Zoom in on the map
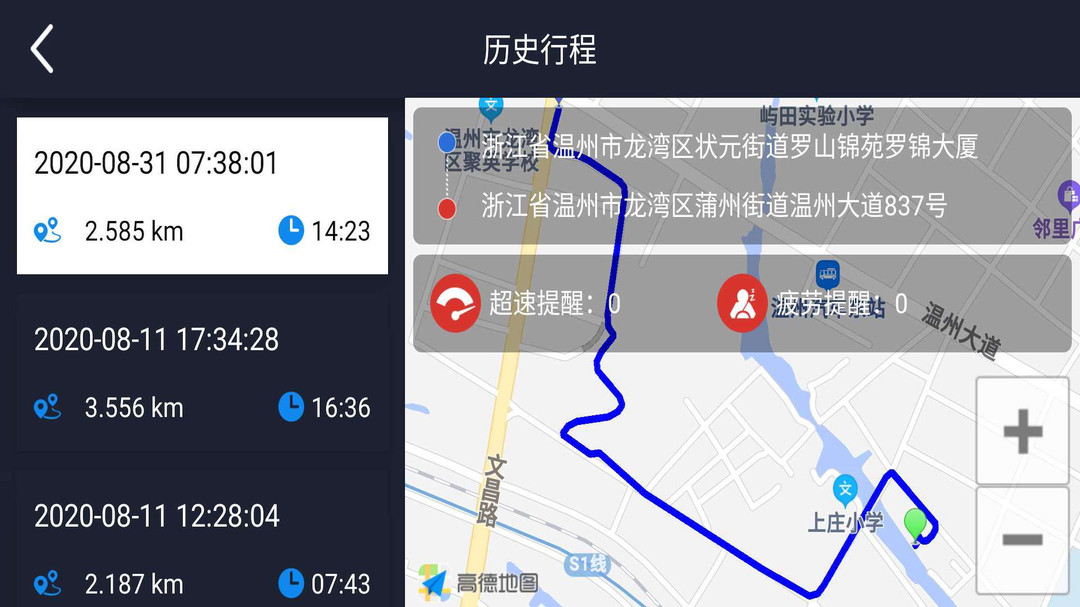1080x607 pixels. pos(1022,432)
